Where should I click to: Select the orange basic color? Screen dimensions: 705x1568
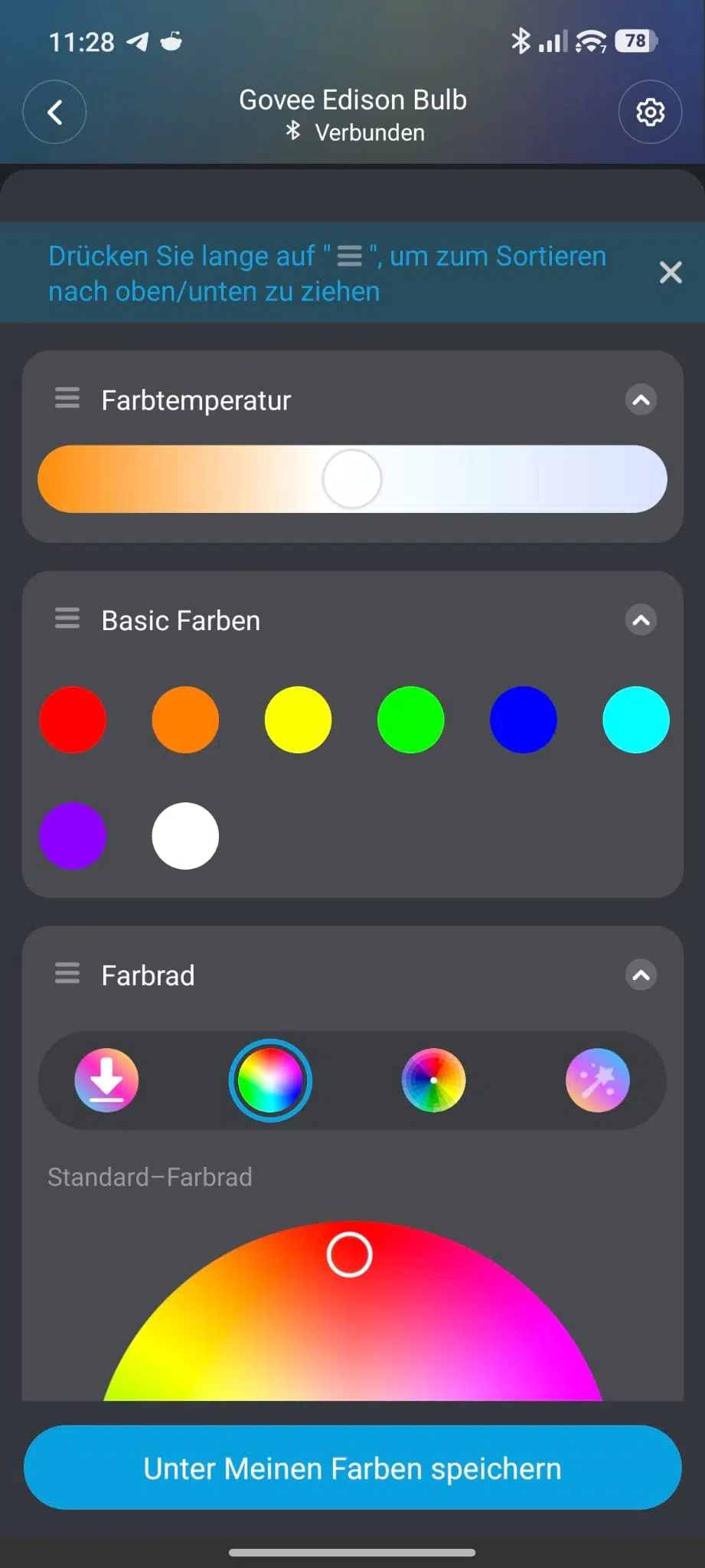(x=185, y=720)
